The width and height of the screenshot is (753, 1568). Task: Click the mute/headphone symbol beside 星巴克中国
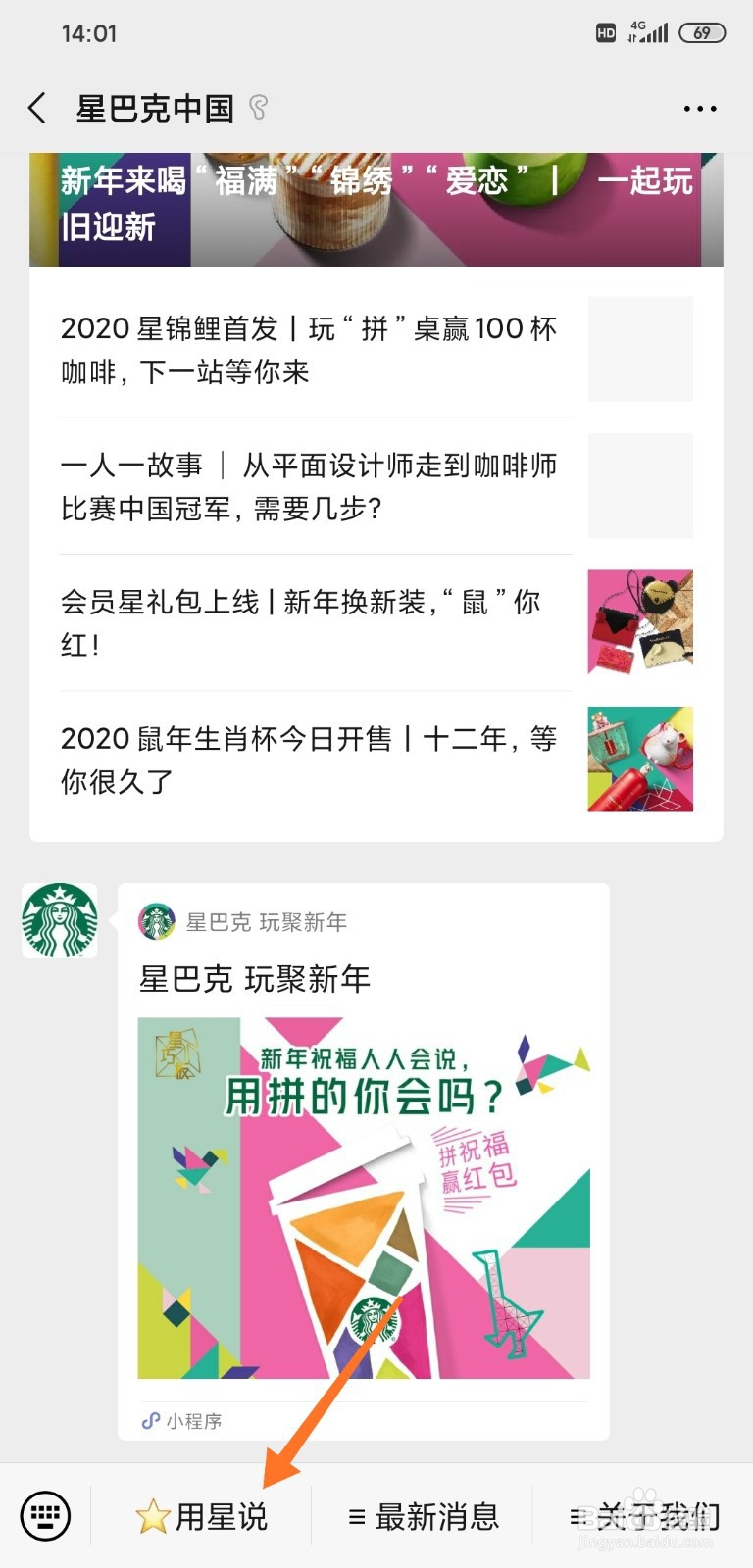pyautogui.click(x=257, y=106)
